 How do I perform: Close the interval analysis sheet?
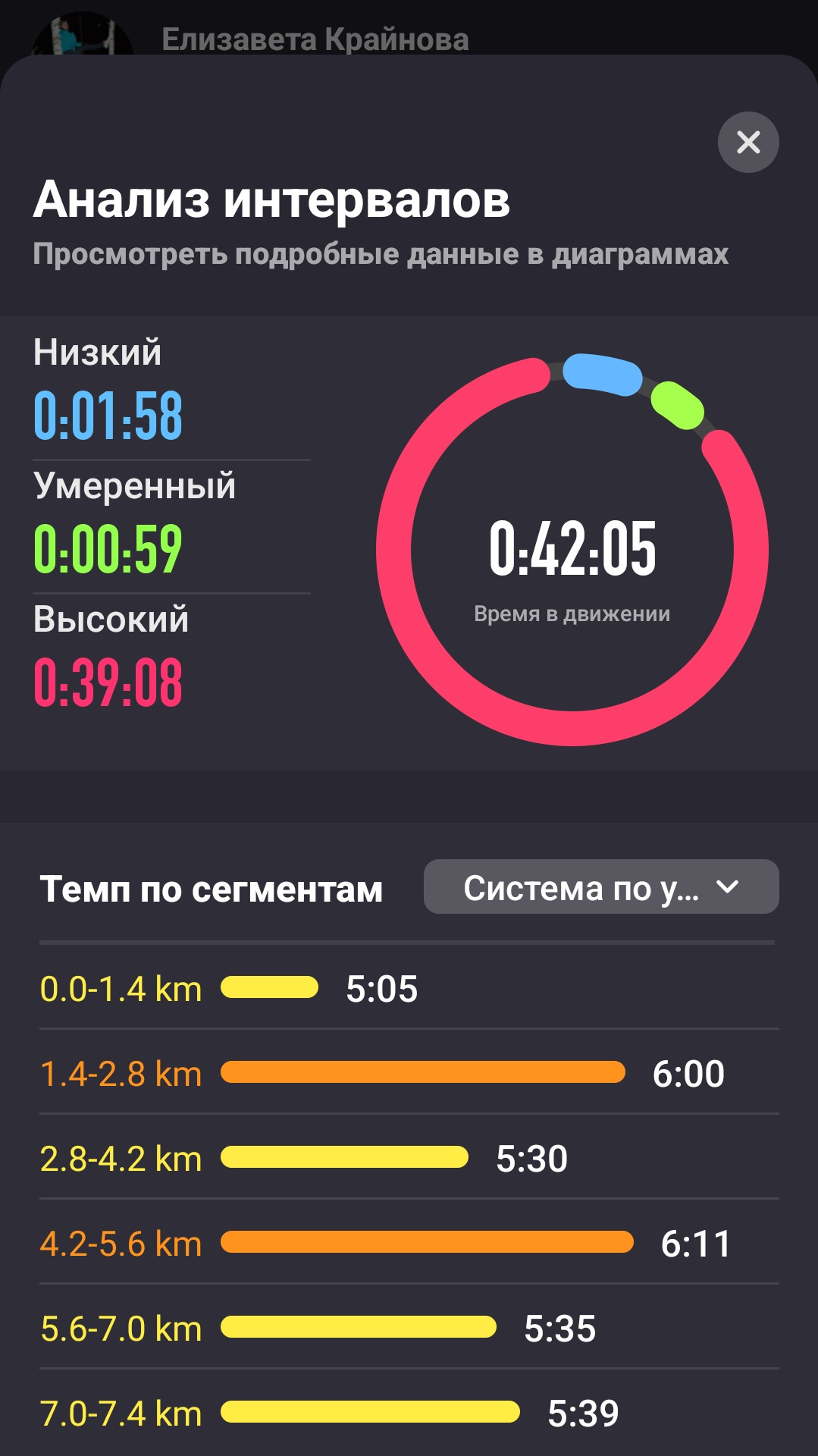[748, 142]
